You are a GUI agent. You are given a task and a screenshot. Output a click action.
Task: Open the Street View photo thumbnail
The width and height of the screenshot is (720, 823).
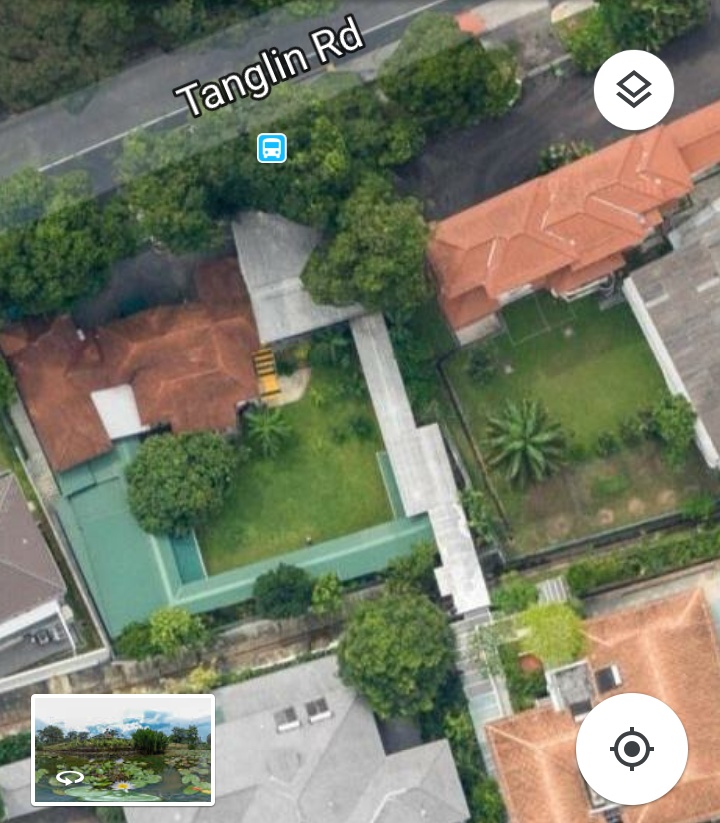[124, 750]
